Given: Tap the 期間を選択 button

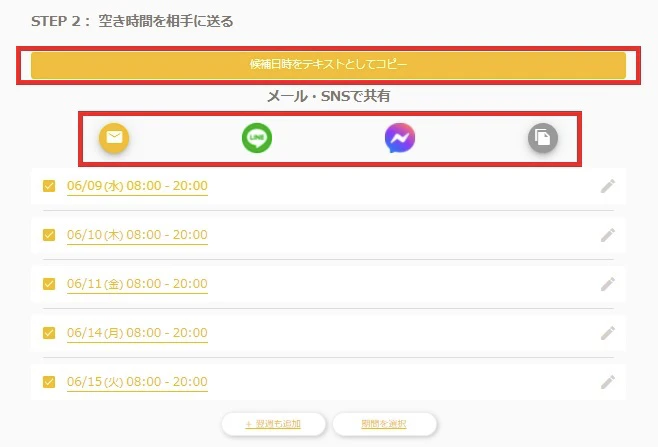Looking at the screenshot, I should 384,424.
